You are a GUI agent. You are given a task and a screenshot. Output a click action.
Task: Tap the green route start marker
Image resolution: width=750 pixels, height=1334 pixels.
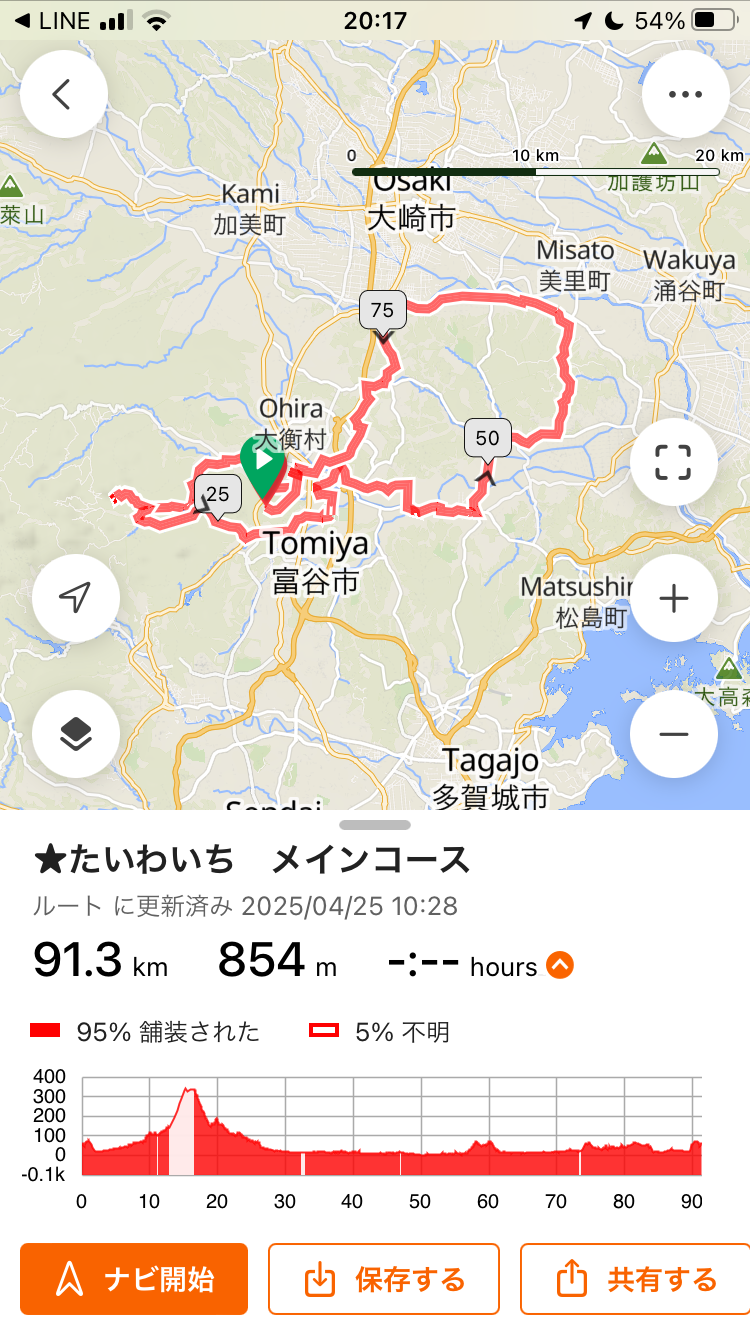click(262, 464)
